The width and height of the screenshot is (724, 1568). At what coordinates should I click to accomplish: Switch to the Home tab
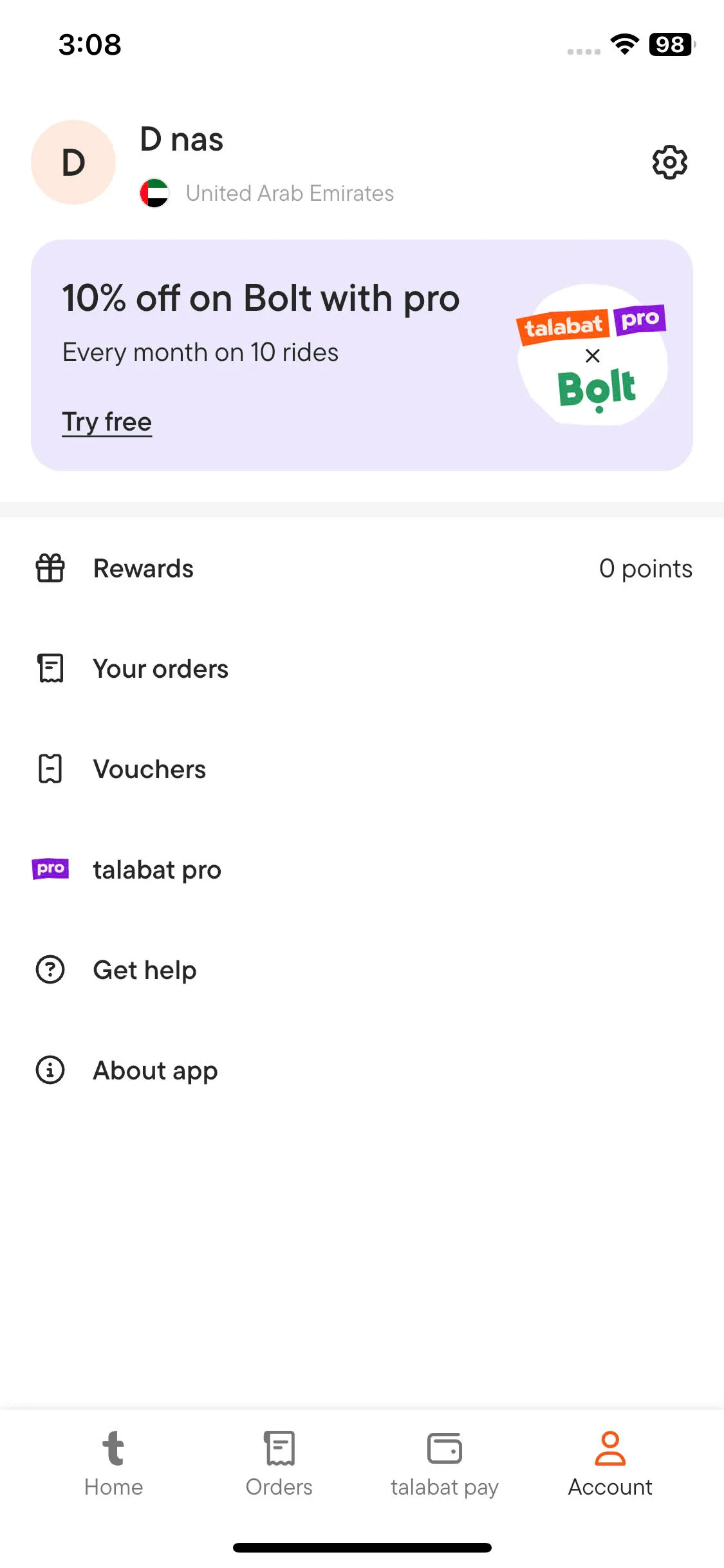[113, 1464]
